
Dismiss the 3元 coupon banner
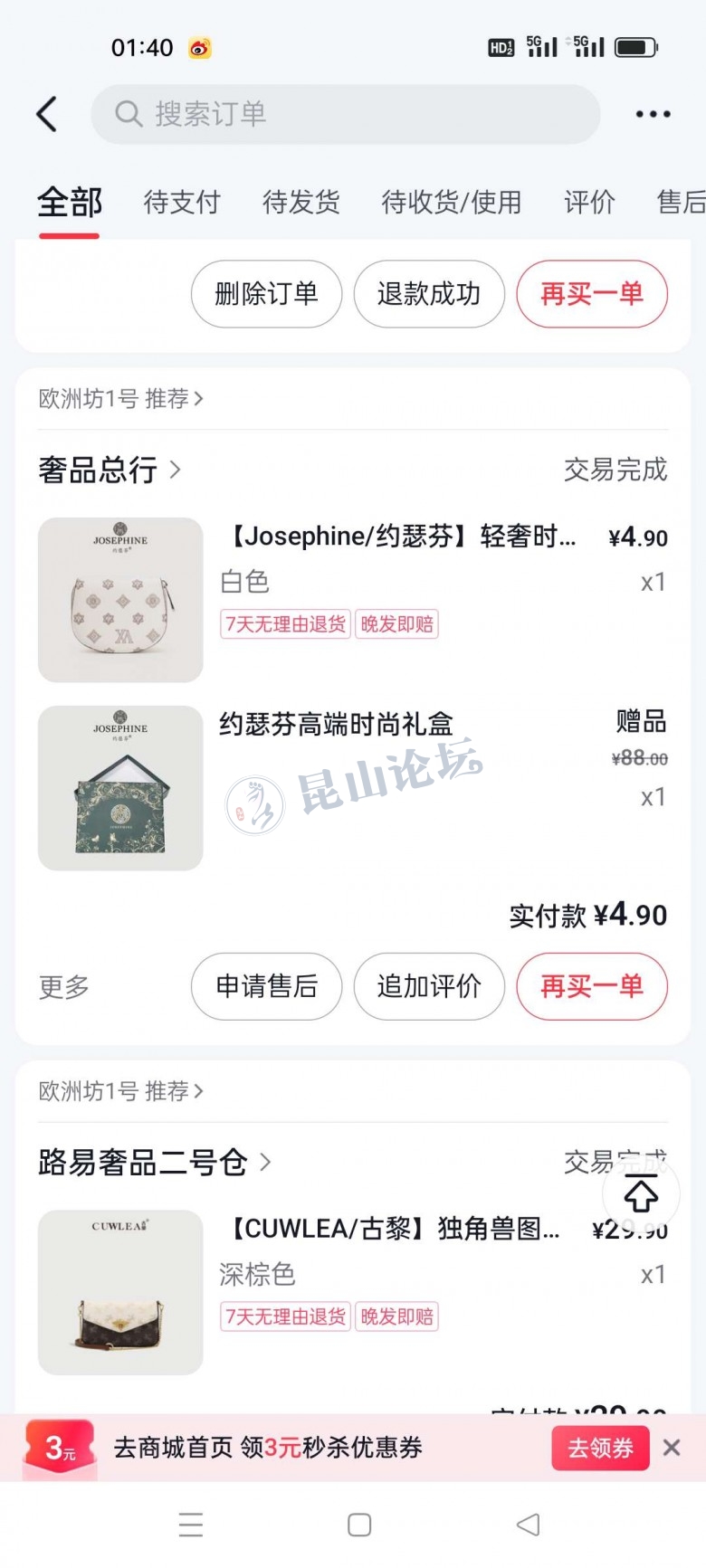click(x=672, y=1448)
